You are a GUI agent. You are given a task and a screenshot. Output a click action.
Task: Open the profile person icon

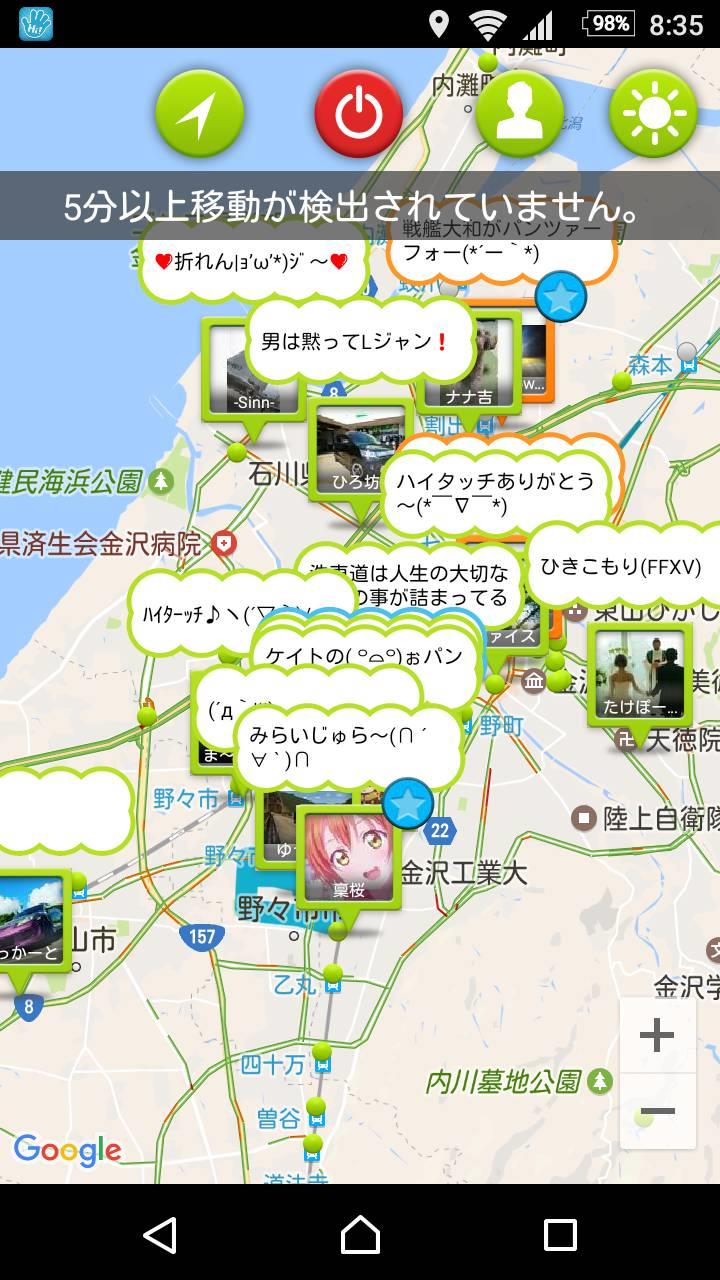[519, 115]
